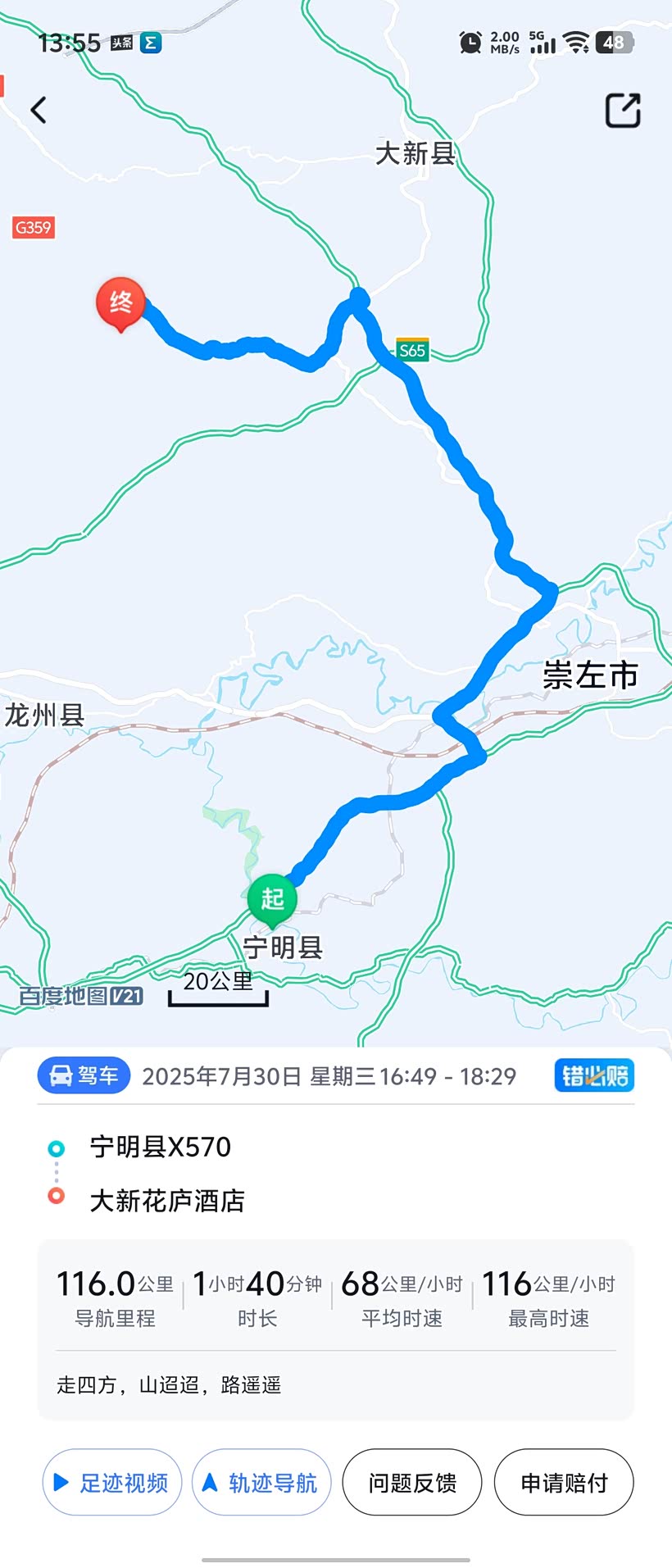Go back using the top-left arrow
Viewport: 672px width, 1568px height.
click(39, 110)
